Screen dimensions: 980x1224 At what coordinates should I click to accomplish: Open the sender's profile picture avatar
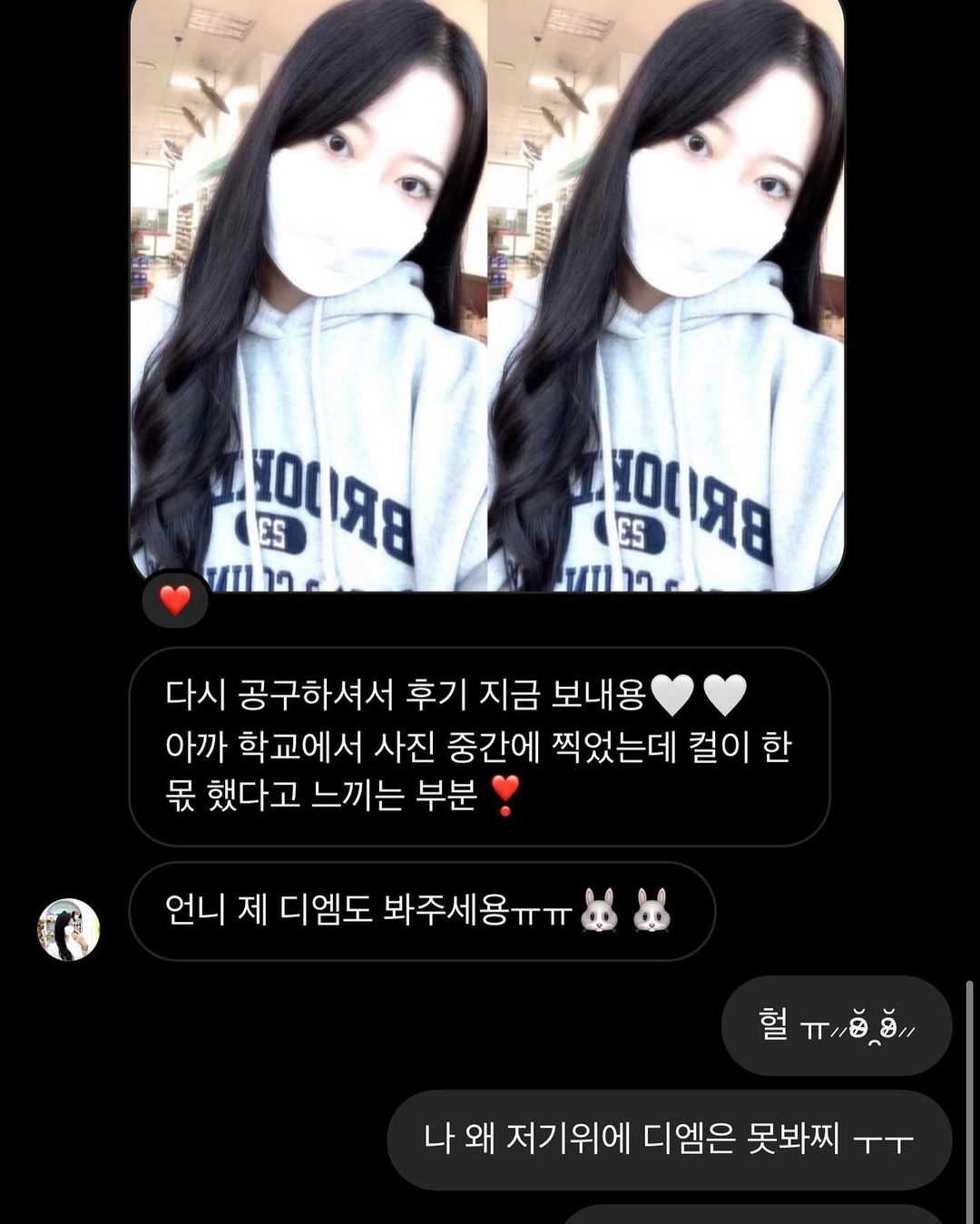(68, 930)
